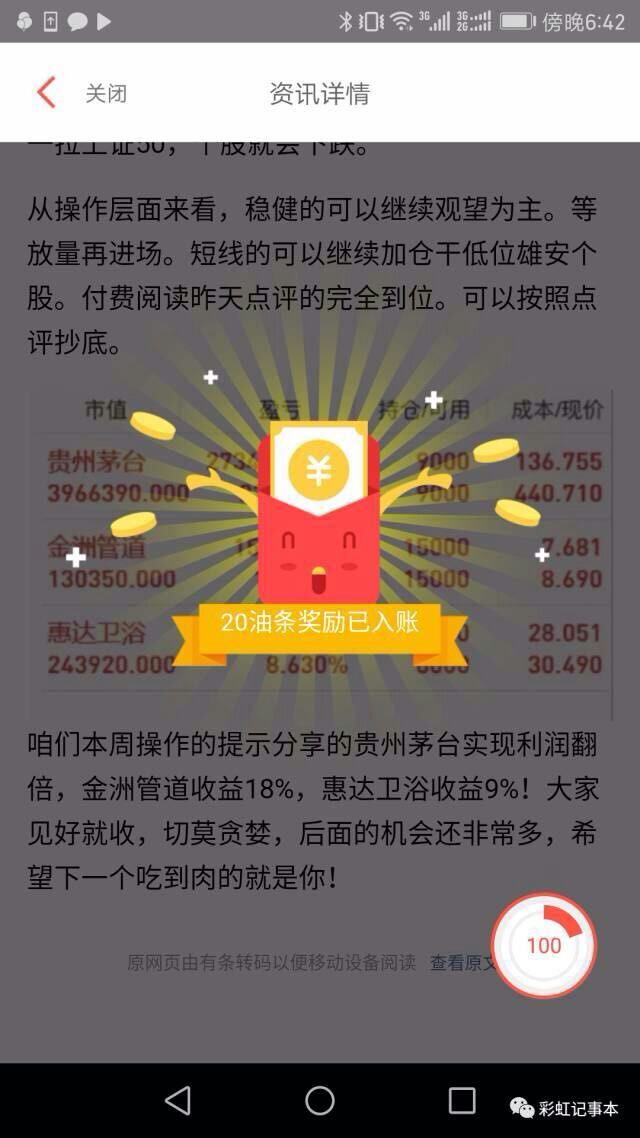Close the 资讯详情 page via 关闭
The height and width of the screenshot is (1138, 640).
(106, 94)
